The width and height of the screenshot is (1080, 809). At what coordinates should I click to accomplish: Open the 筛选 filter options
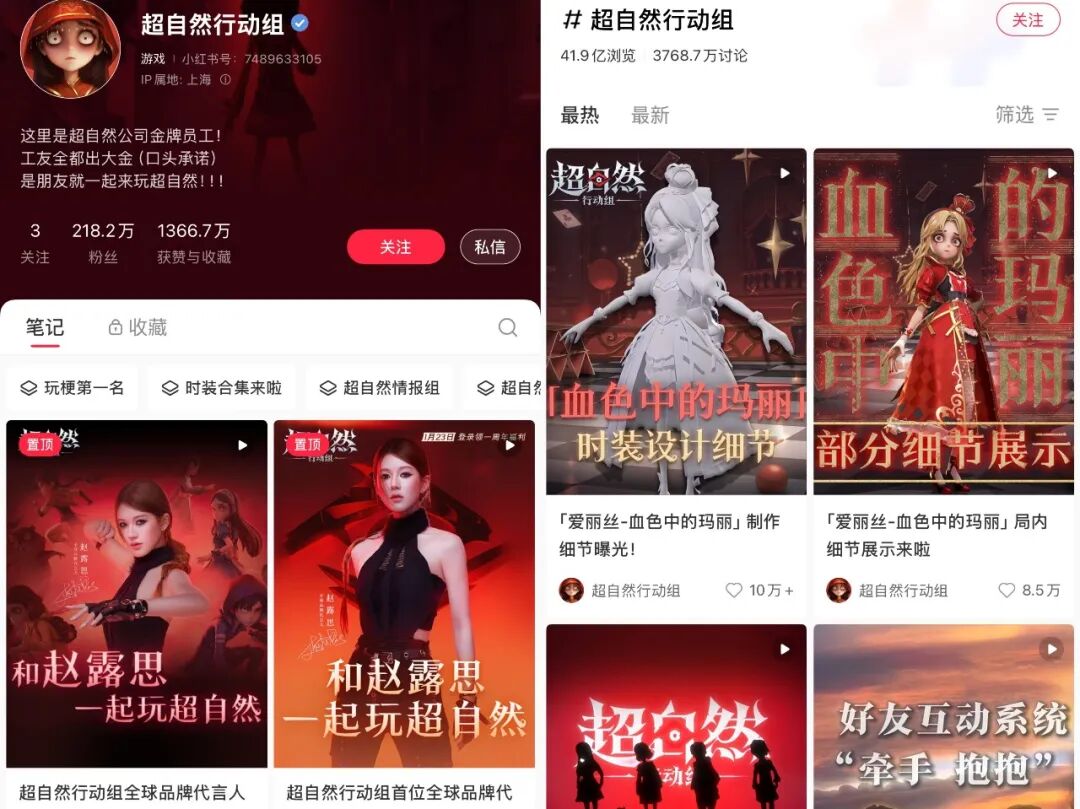(1026, 115)
